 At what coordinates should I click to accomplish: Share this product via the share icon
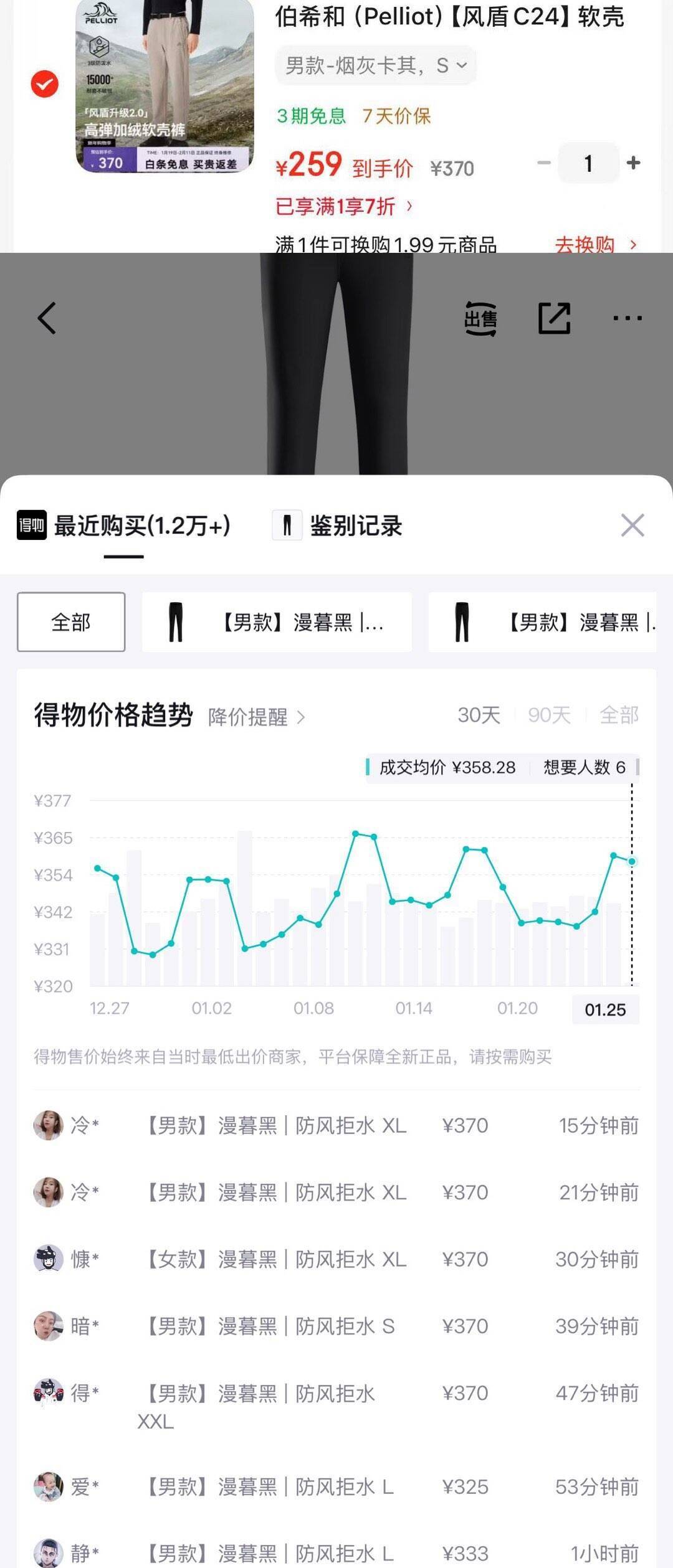(x=554, y=319)
